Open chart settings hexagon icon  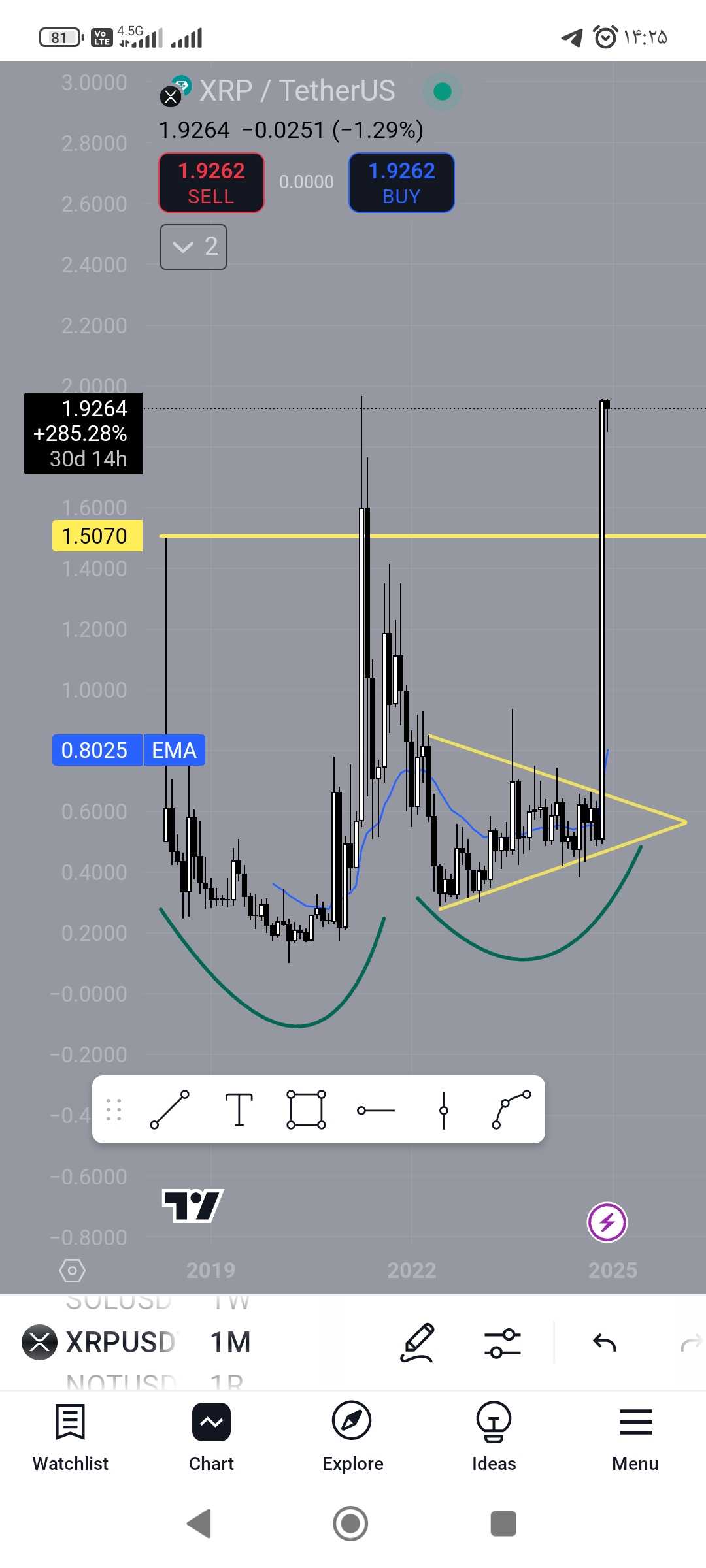pos(72,1271)
